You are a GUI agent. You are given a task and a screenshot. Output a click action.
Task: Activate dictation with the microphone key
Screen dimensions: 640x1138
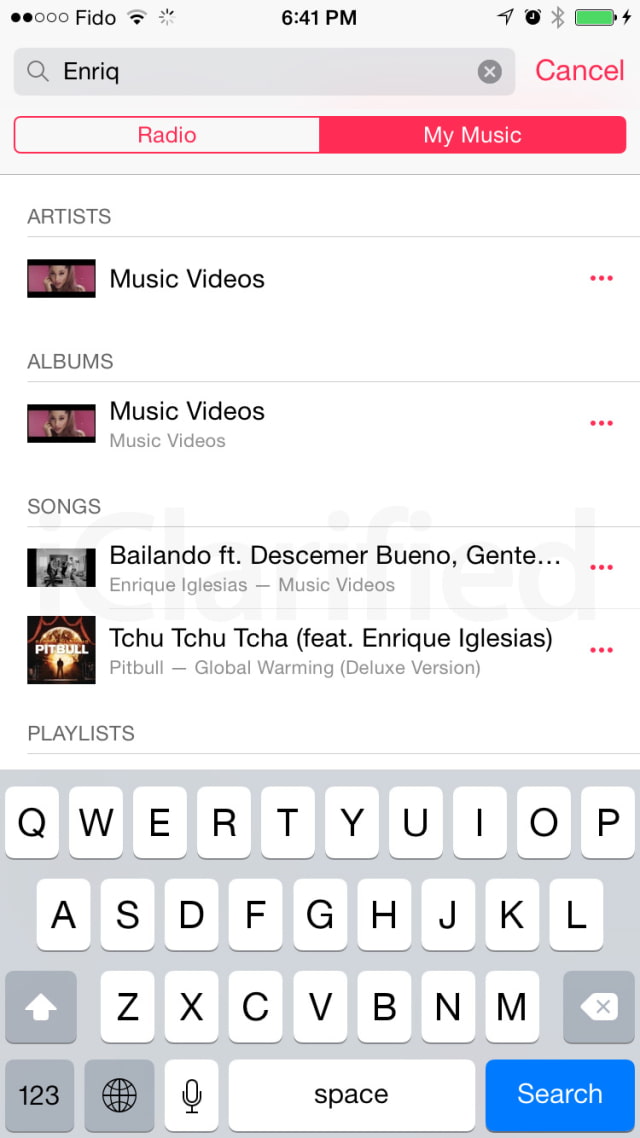pyautogui.click(x=192, y=1095)
